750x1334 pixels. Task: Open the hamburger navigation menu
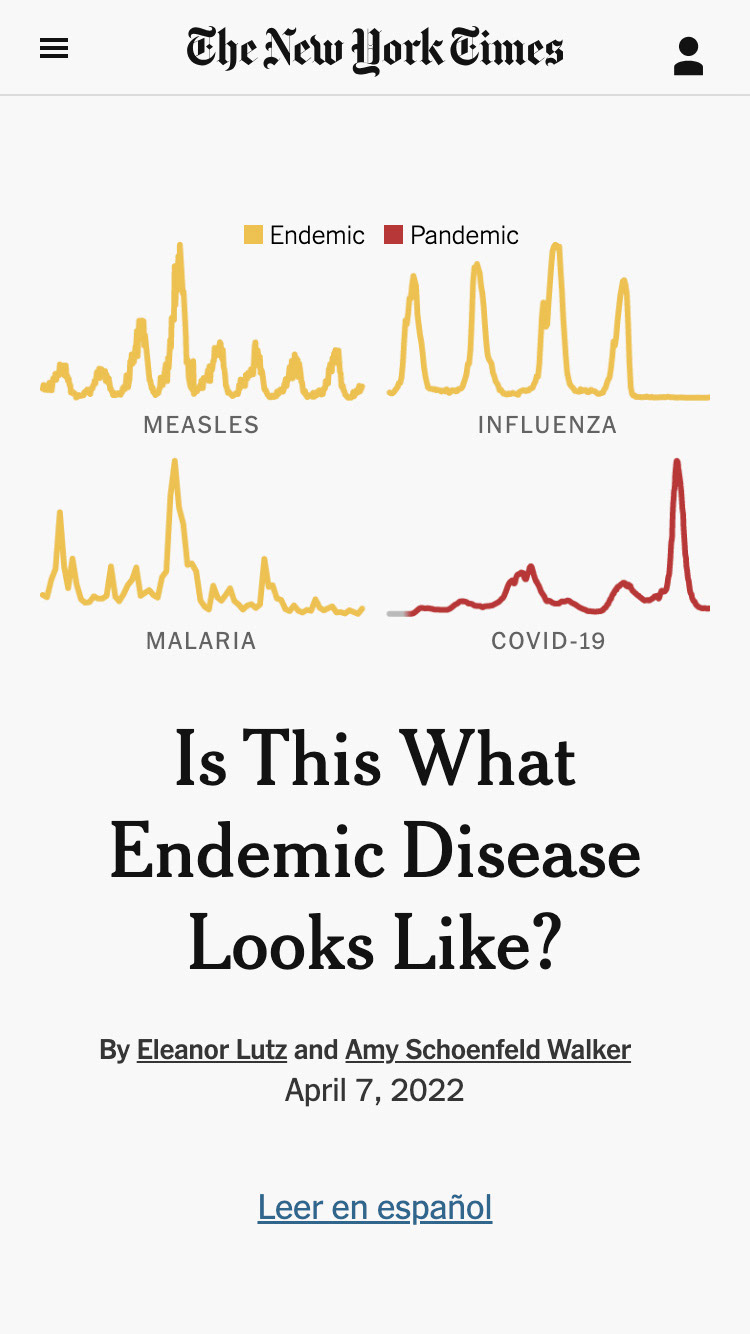click(x=54, y=48)
